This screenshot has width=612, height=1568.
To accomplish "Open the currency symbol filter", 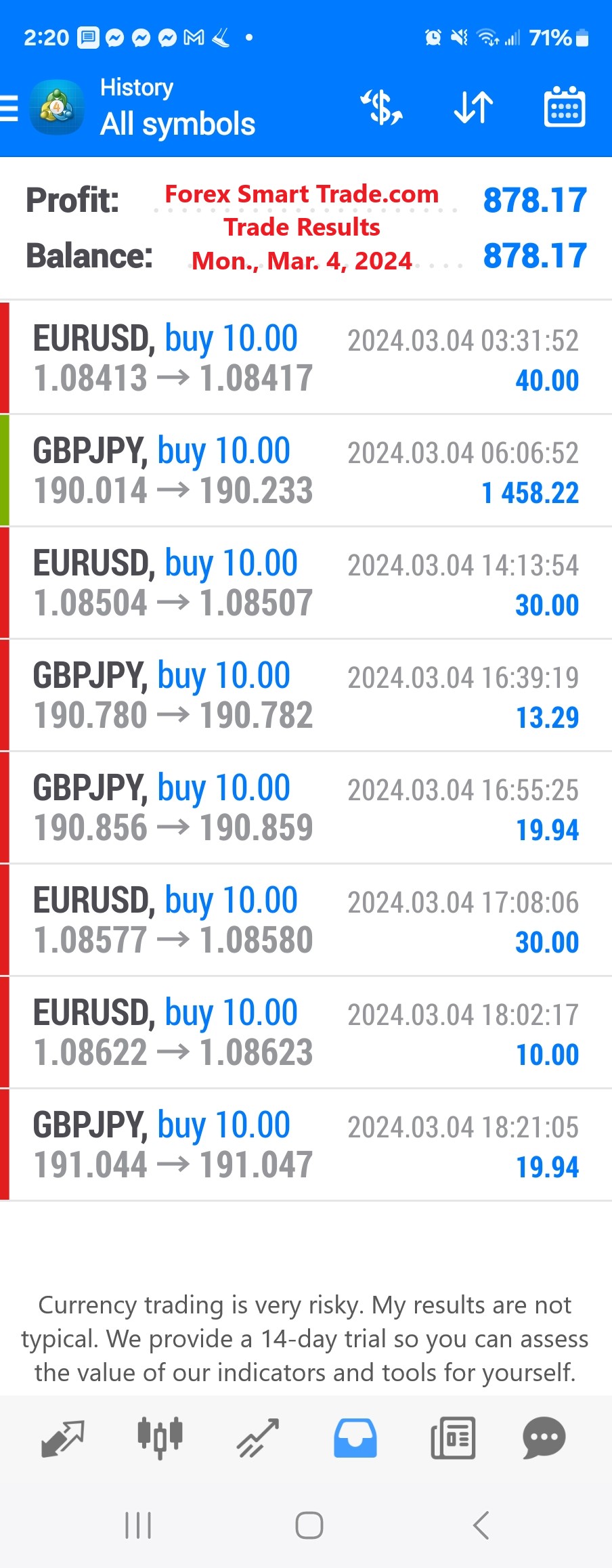I will click(x=382, y=108).
